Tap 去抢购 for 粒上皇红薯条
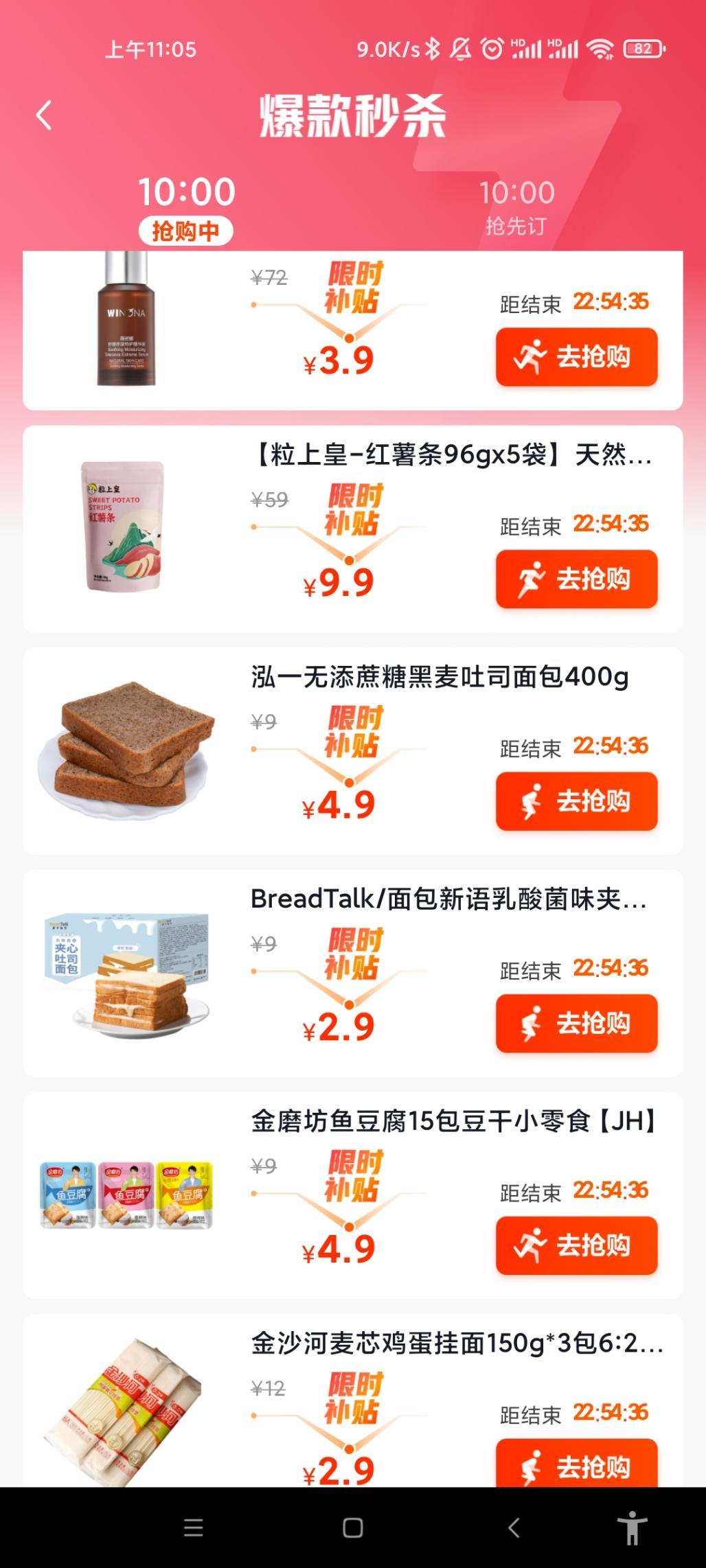Viewport: 706px width, 1568px height. 577,579
